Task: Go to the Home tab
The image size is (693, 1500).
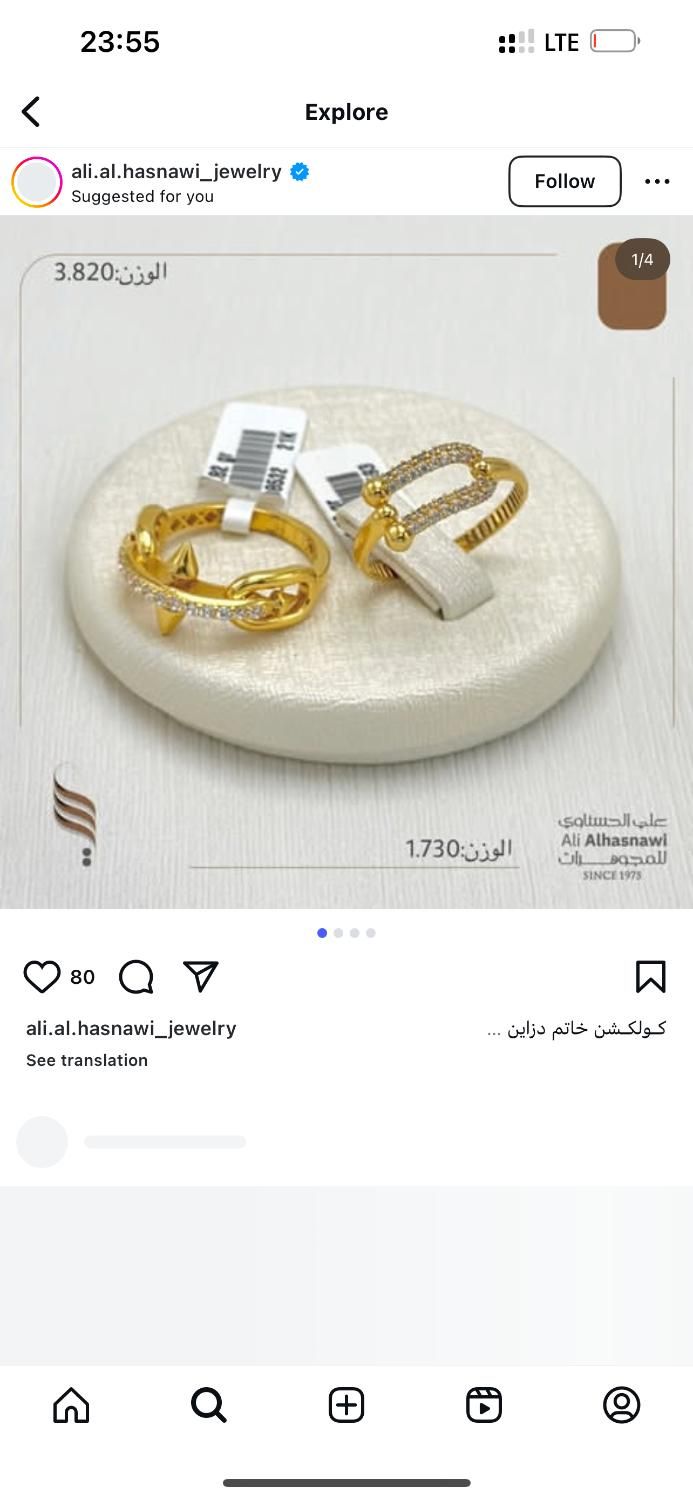Action: point(71,1405)
